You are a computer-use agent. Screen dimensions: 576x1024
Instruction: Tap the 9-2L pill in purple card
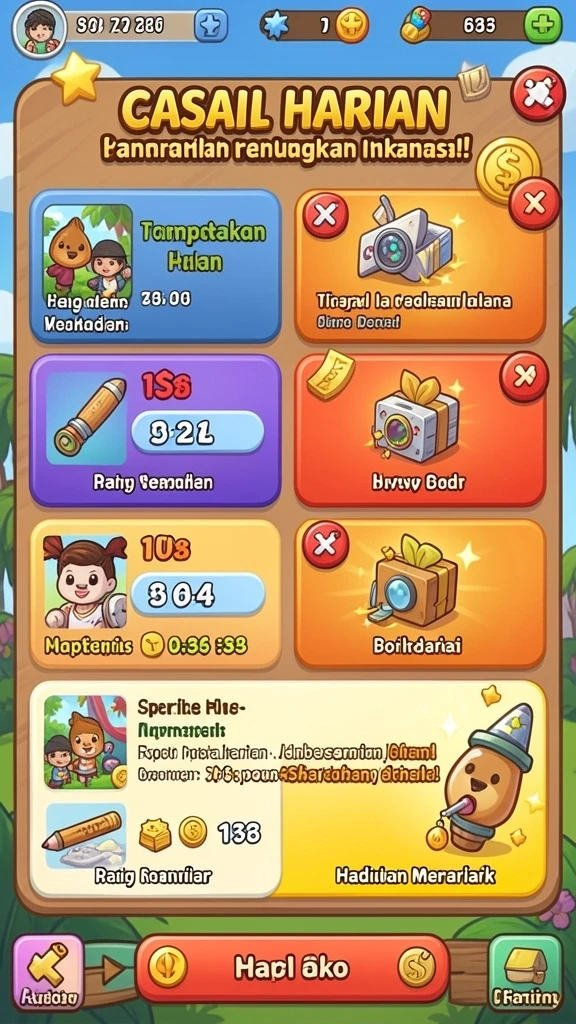[x=197, y=432]
